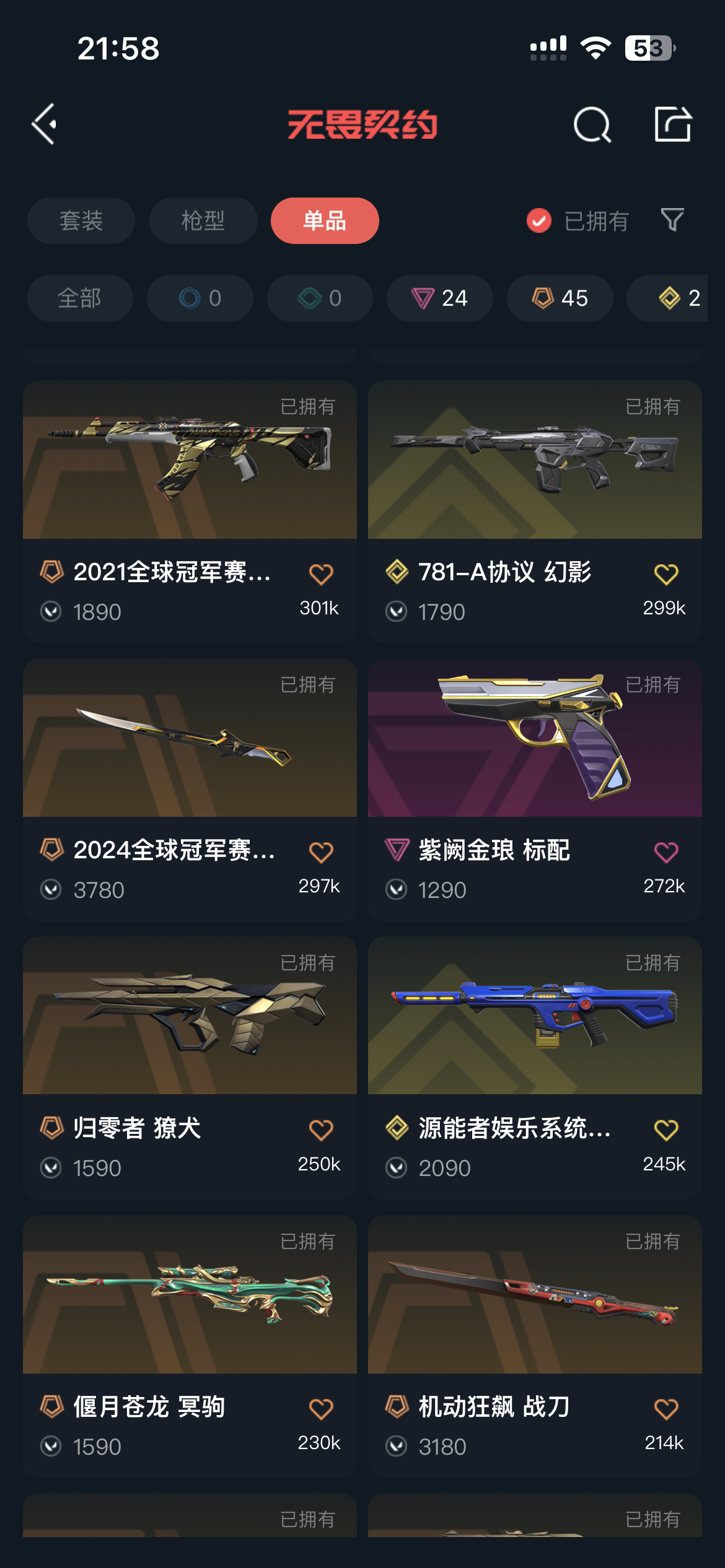Open the 781-A协议 幻影 skin card
The image size is (725, 1568).
[535, 511]
